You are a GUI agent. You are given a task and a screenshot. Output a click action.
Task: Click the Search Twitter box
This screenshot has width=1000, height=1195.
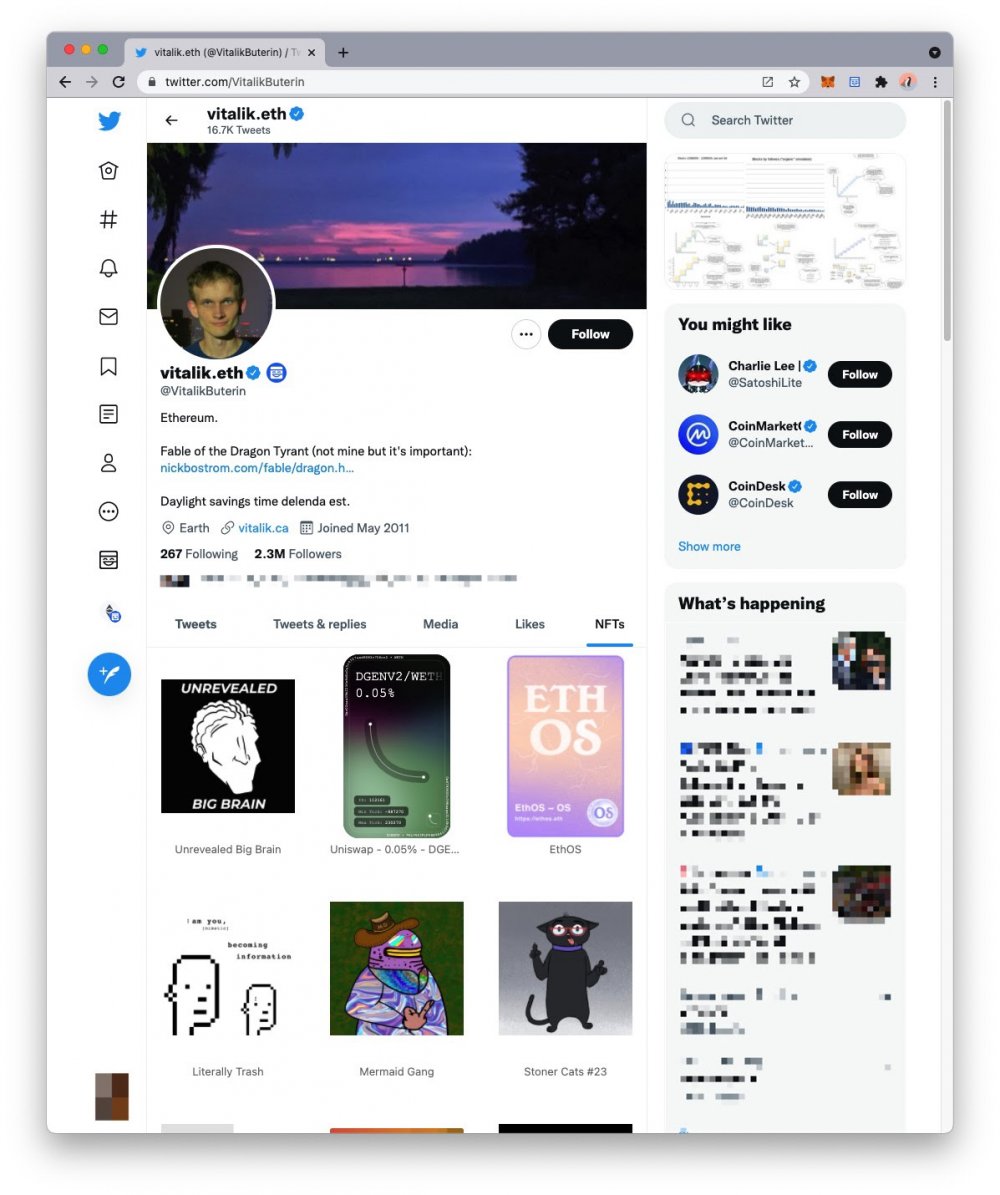click(785, 120)
